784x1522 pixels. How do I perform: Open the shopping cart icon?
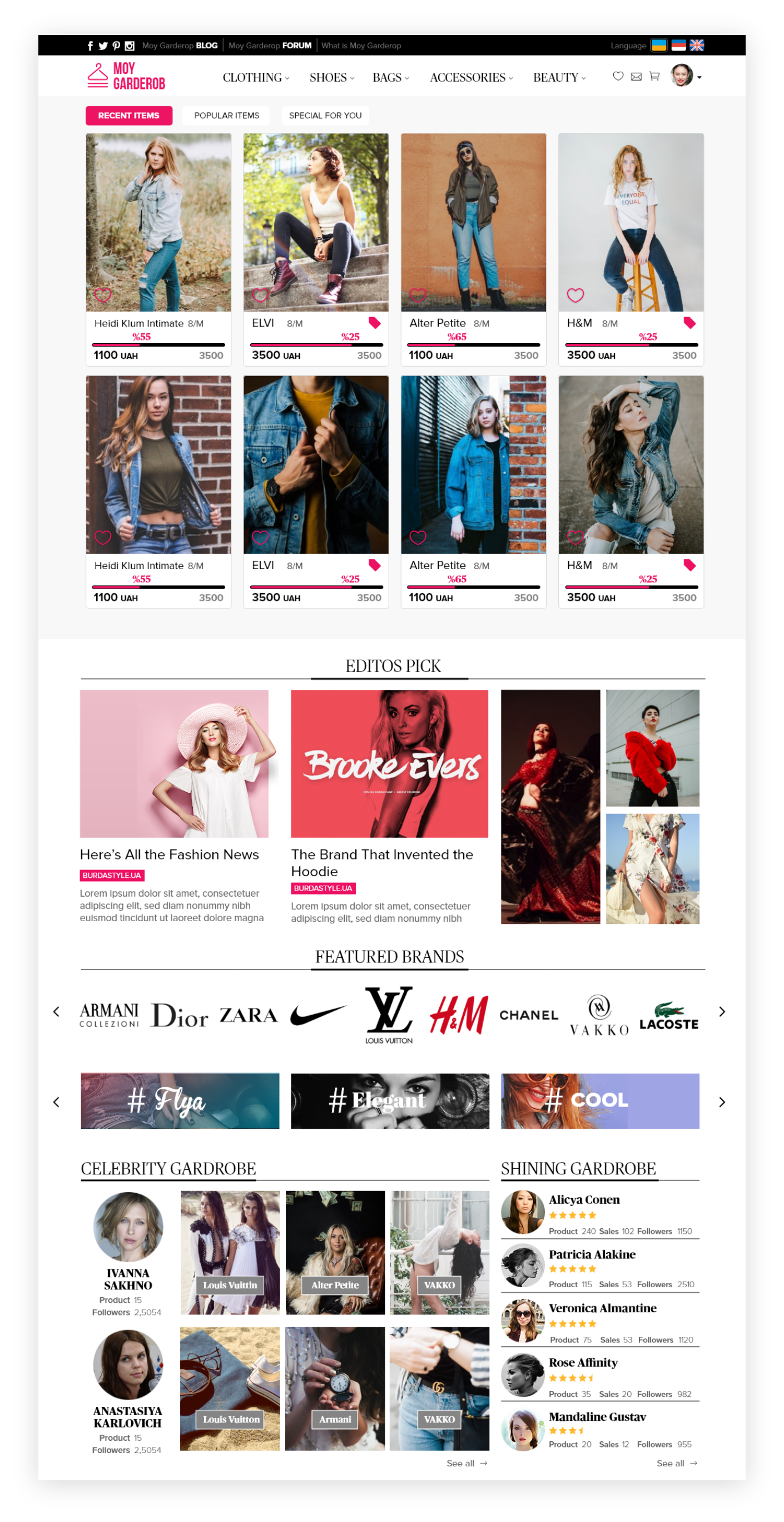[x=654, y=76]
